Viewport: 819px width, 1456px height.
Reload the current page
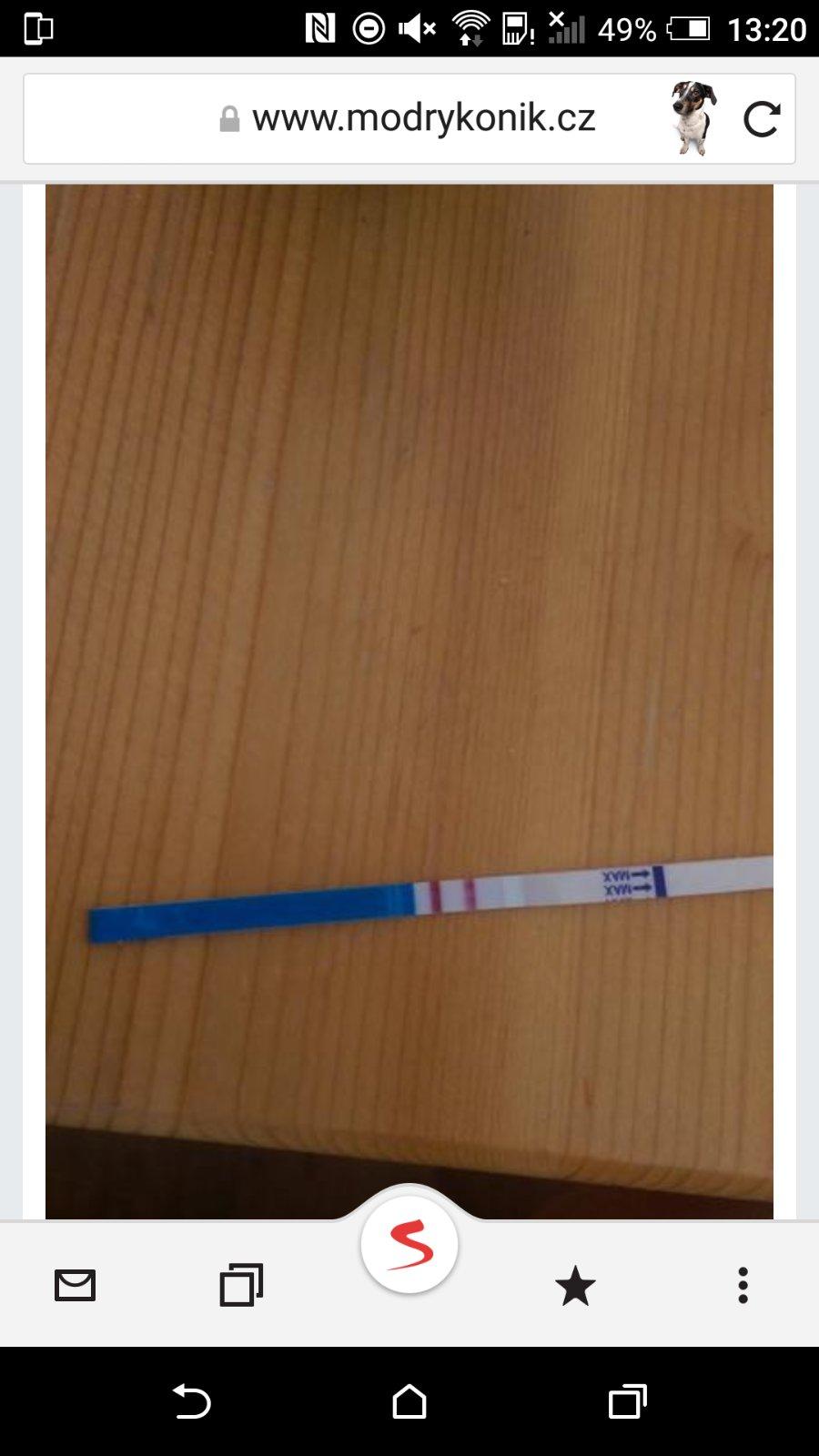click(x=761, y=119)
